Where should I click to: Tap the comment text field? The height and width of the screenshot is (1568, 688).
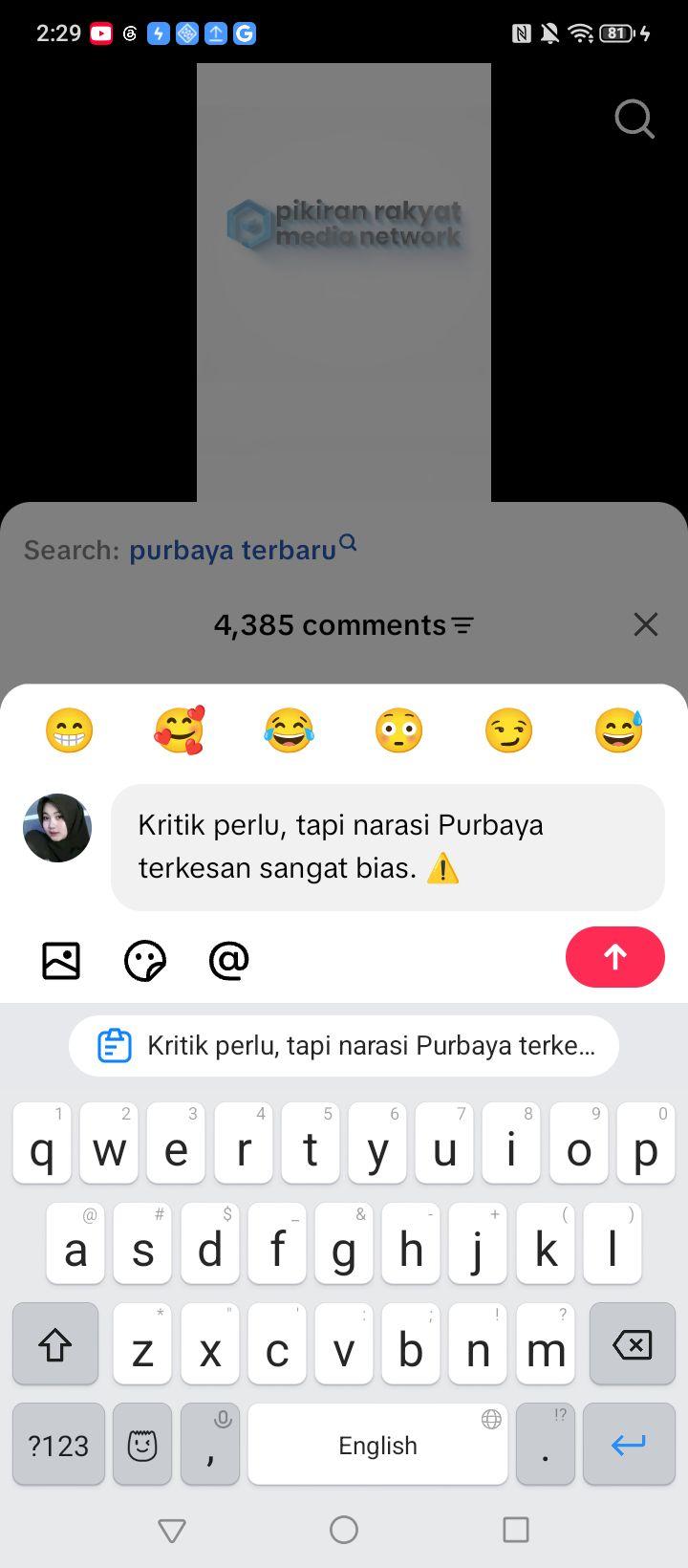(x=388, y=847)
